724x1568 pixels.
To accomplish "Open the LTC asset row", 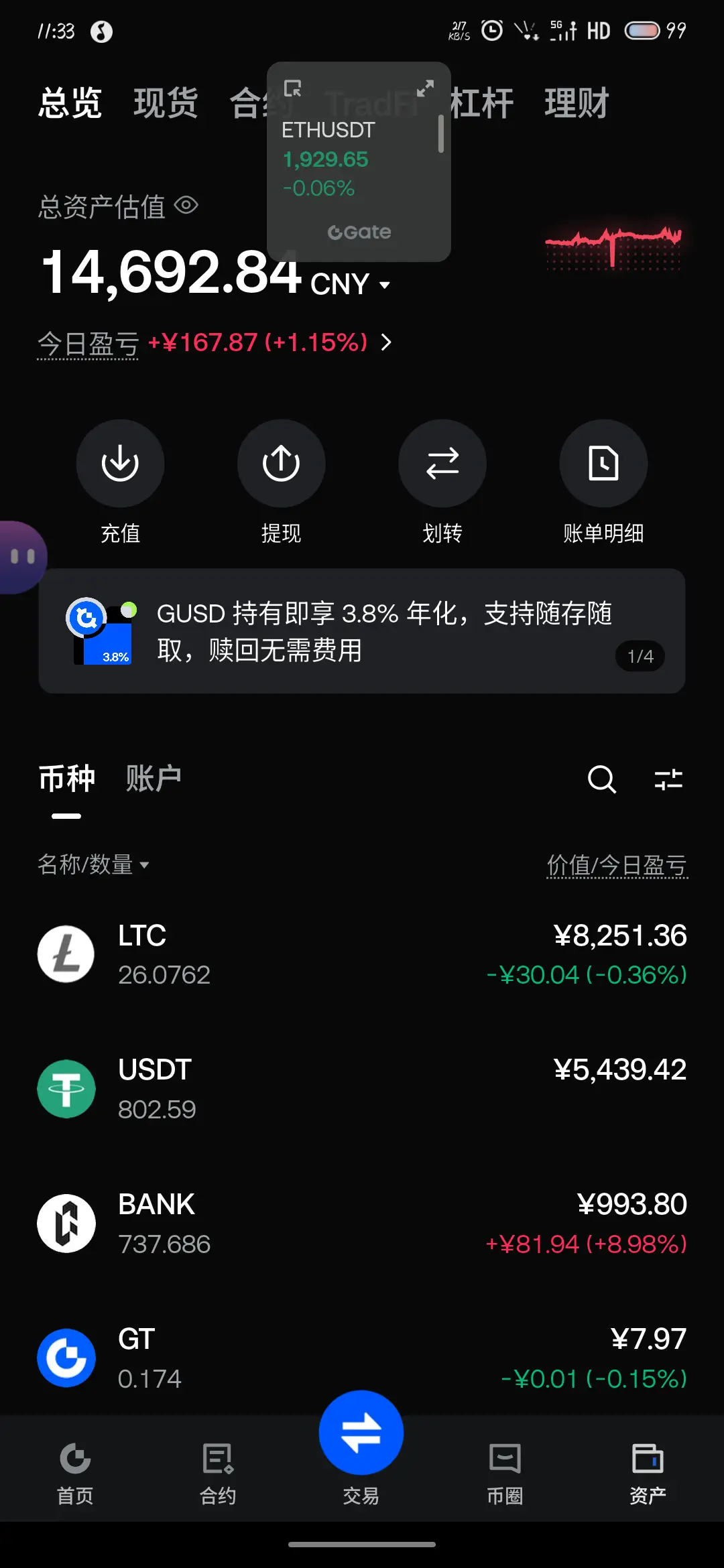I will tap(362, 955).
